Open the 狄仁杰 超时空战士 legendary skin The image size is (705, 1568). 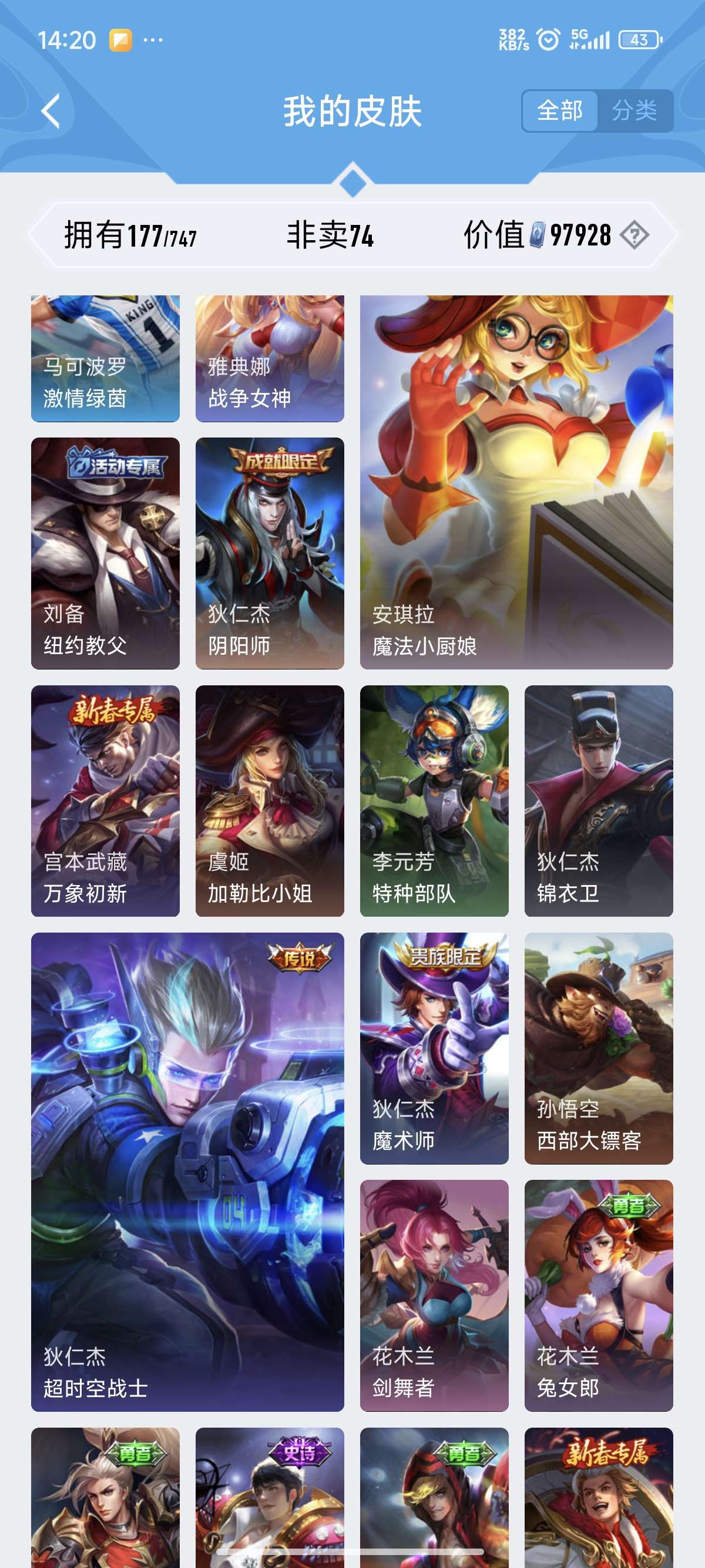(187, 1171)
